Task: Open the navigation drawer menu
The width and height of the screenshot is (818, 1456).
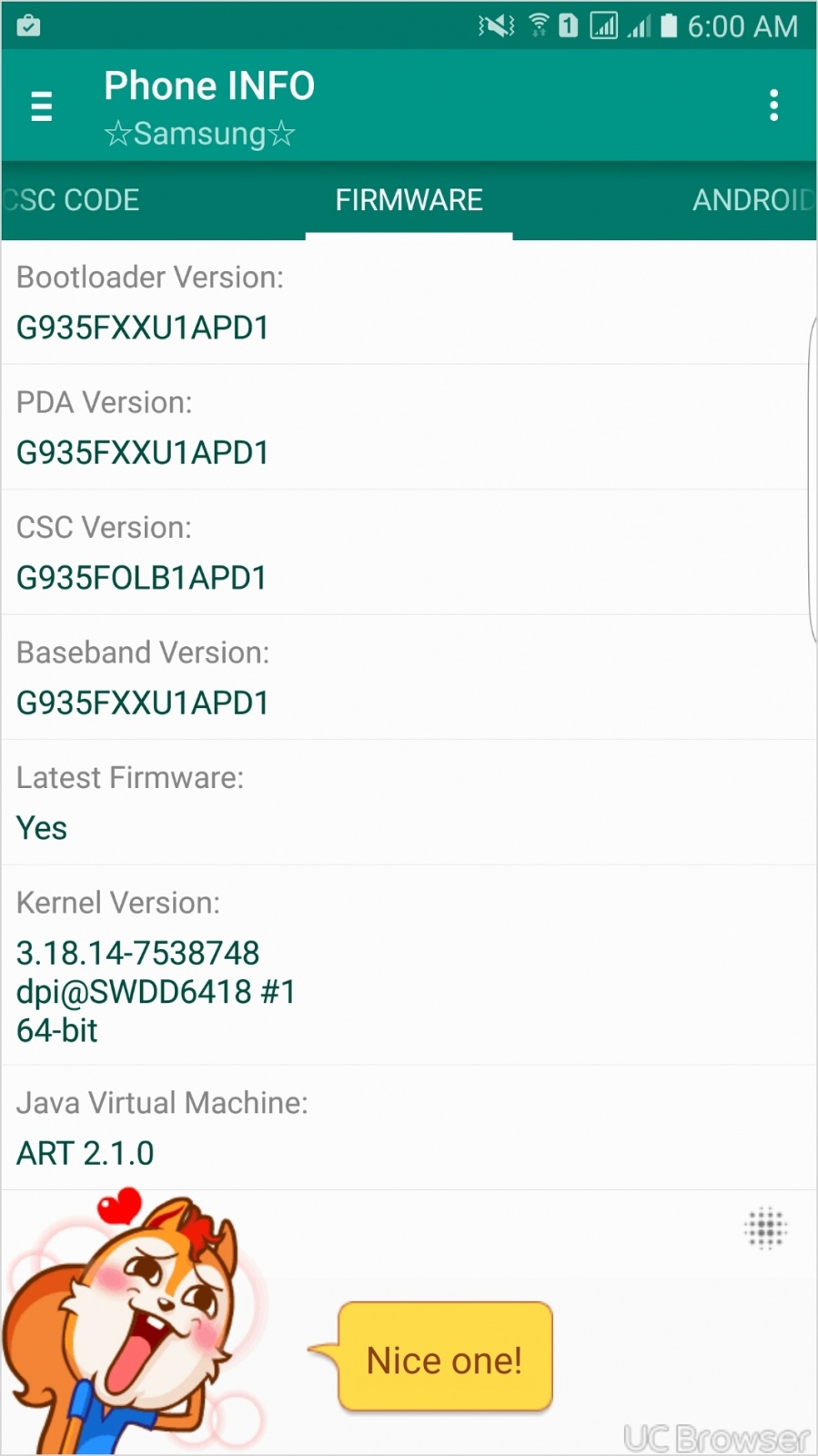Action: coord(42,106)
